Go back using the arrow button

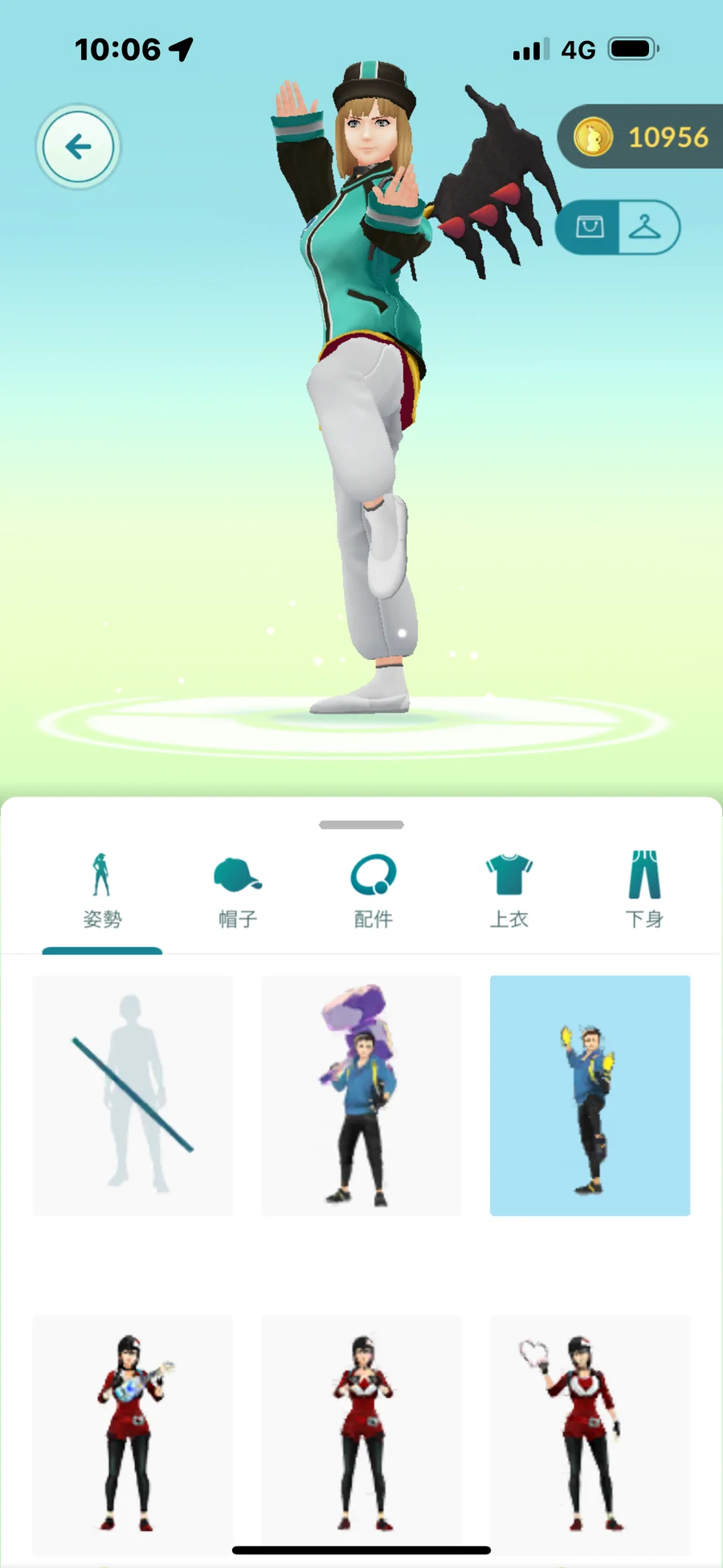(78, 147)
